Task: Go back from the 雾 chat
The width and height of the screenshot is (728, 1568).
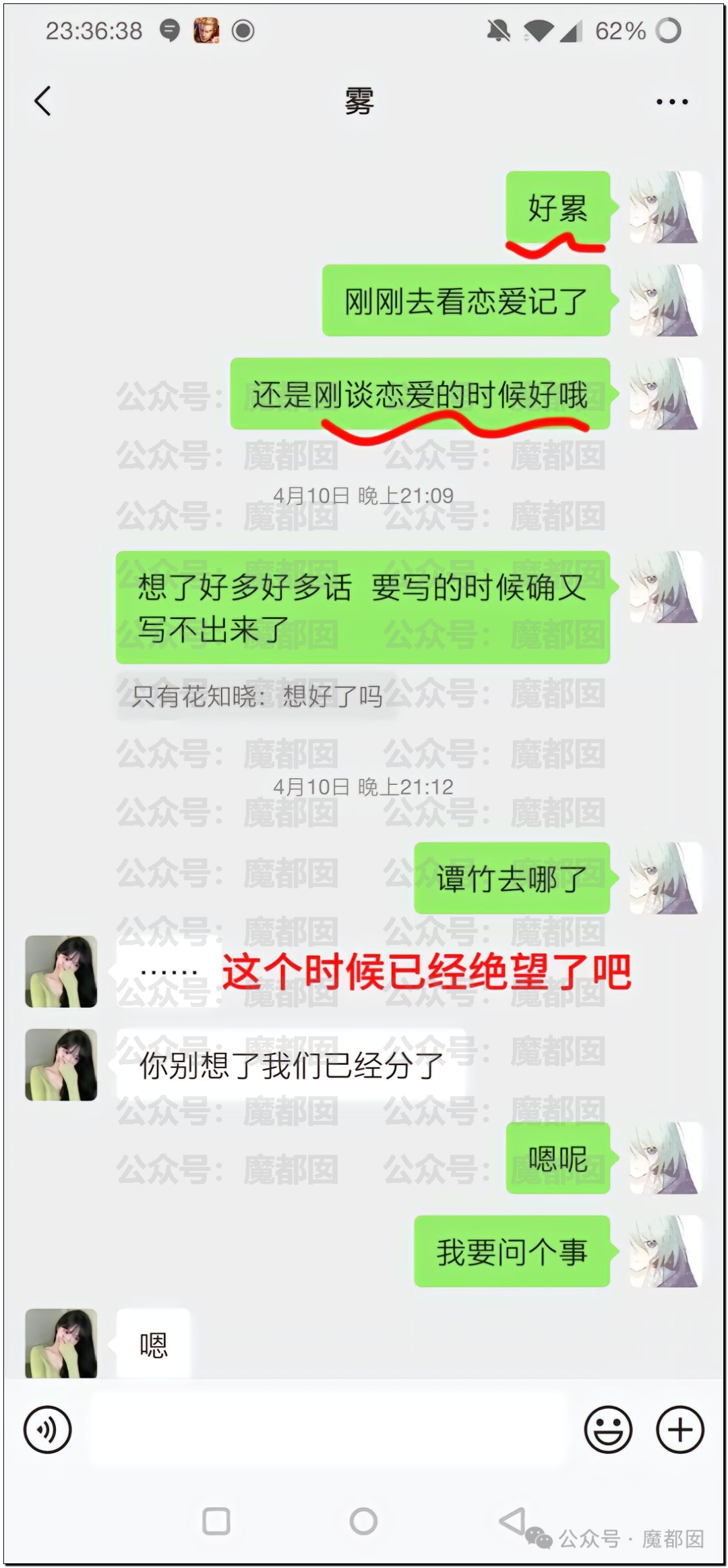Action: coord(42,101)
